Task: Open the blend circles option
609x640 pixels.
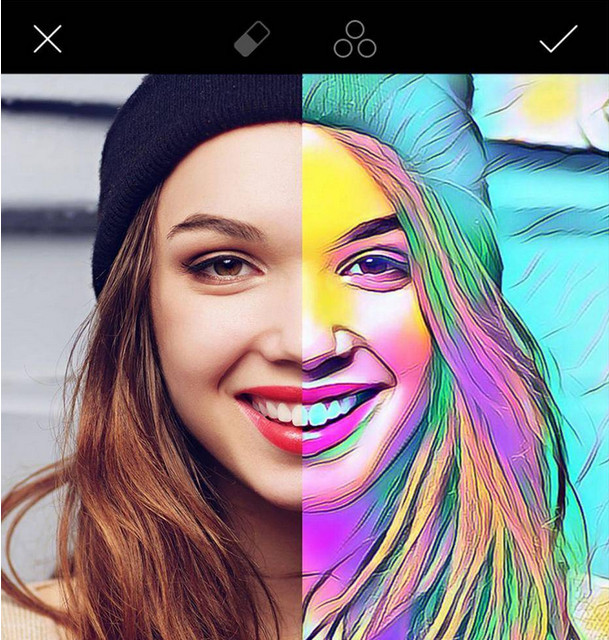Action: [354, 39]
